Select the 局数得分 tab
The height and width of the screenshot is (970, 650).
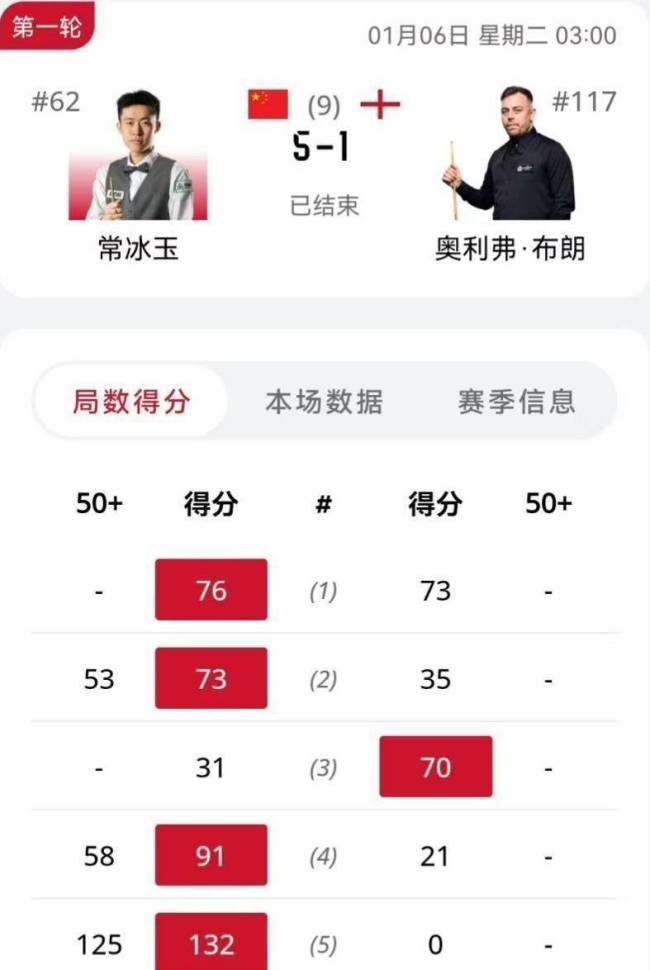(x=131, y=402)
